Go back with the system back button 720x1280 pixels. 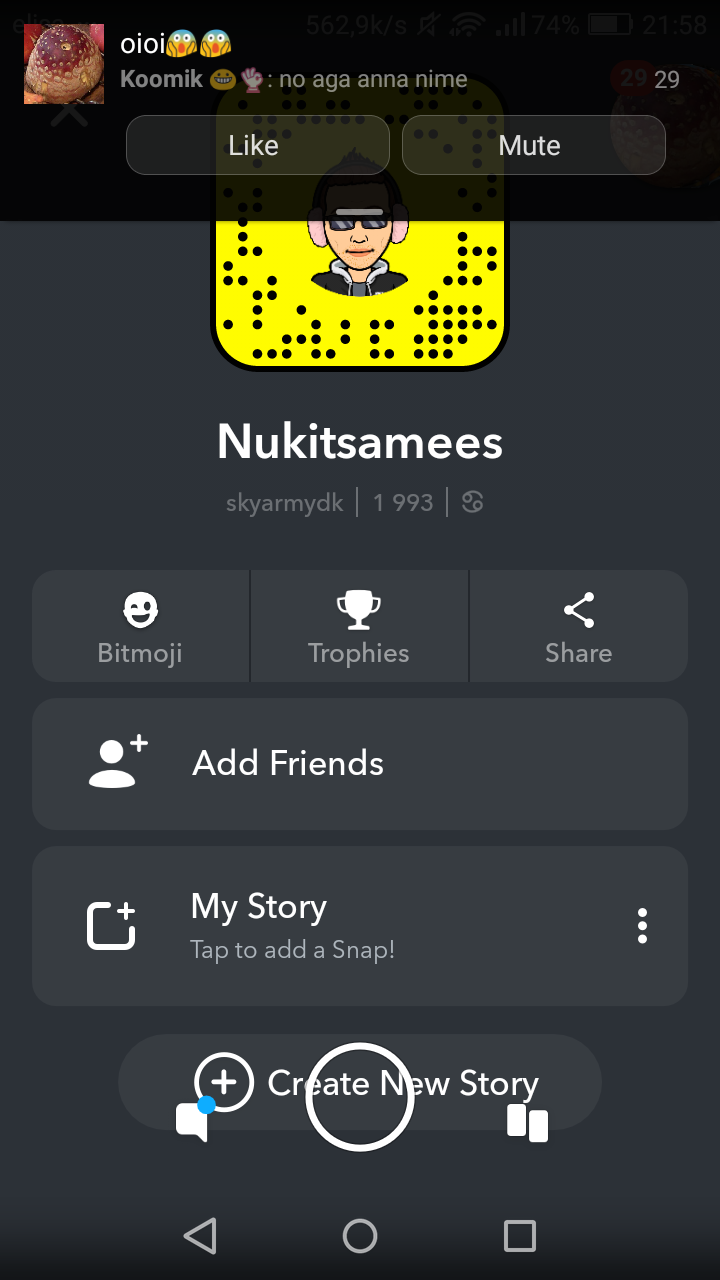point(200,1236)
